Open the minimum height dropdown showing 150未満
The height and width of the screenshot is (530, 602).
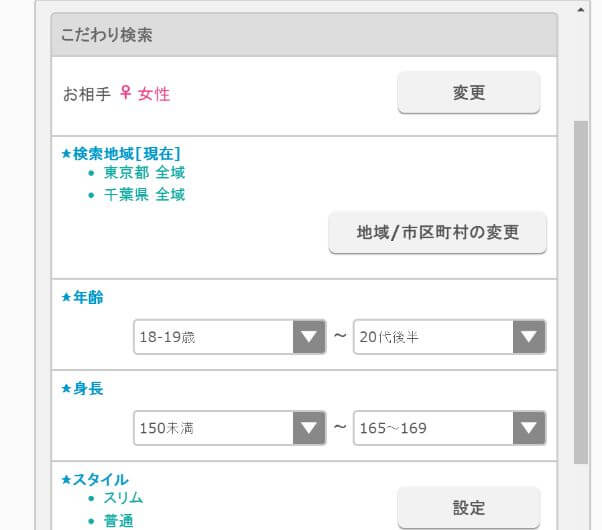230,428
